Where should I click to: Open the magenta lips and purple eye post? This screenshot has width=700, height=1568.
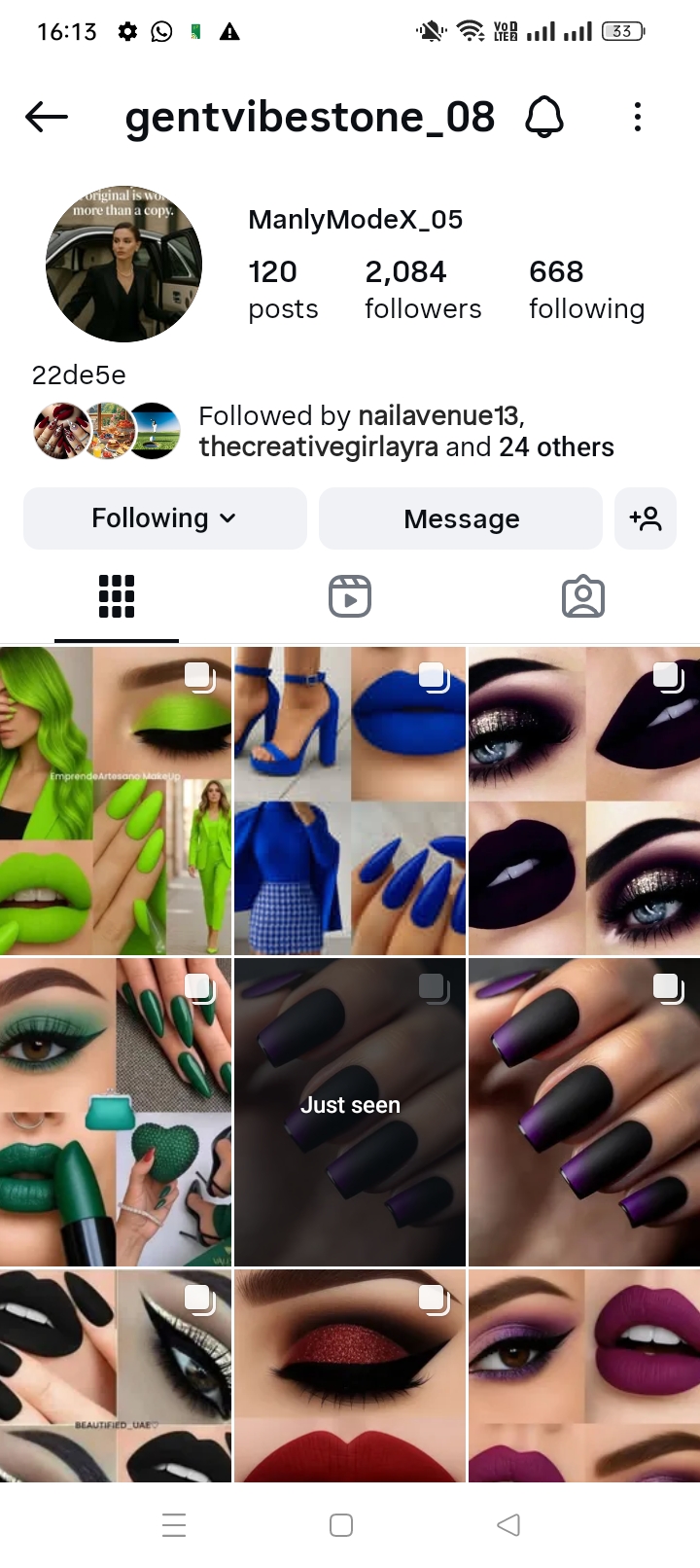pos(583,1374)
